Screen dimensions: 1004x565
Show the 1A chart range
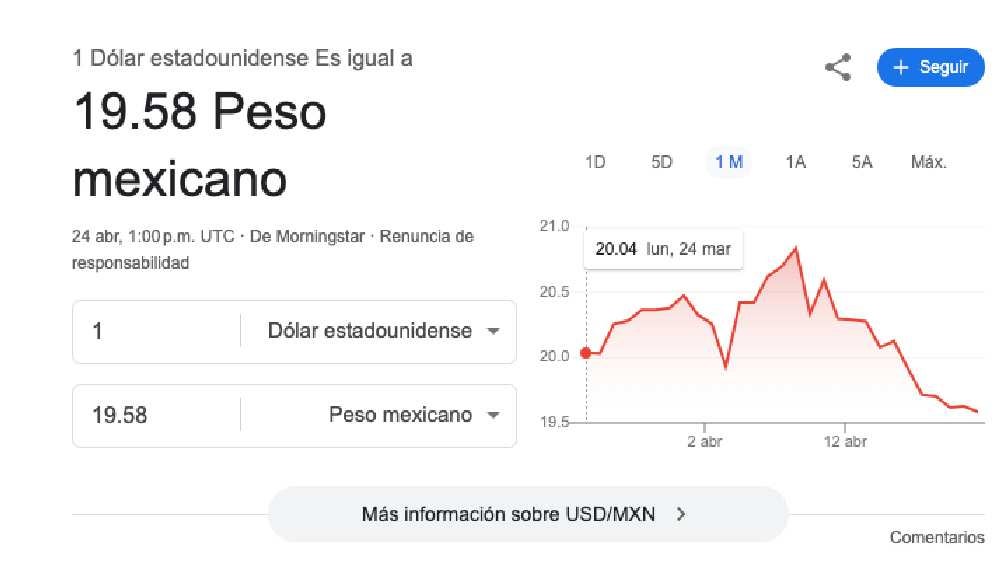[x=795, y=162]
